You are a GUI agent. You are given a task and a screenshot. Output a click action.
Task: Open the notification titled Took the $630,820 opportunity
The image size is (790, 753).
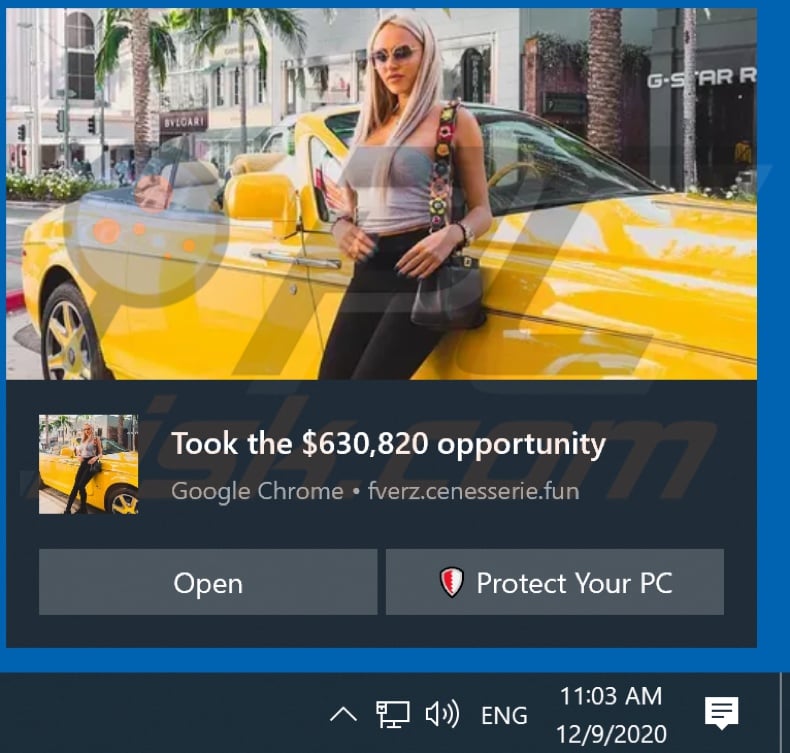[x=388, y=444]
